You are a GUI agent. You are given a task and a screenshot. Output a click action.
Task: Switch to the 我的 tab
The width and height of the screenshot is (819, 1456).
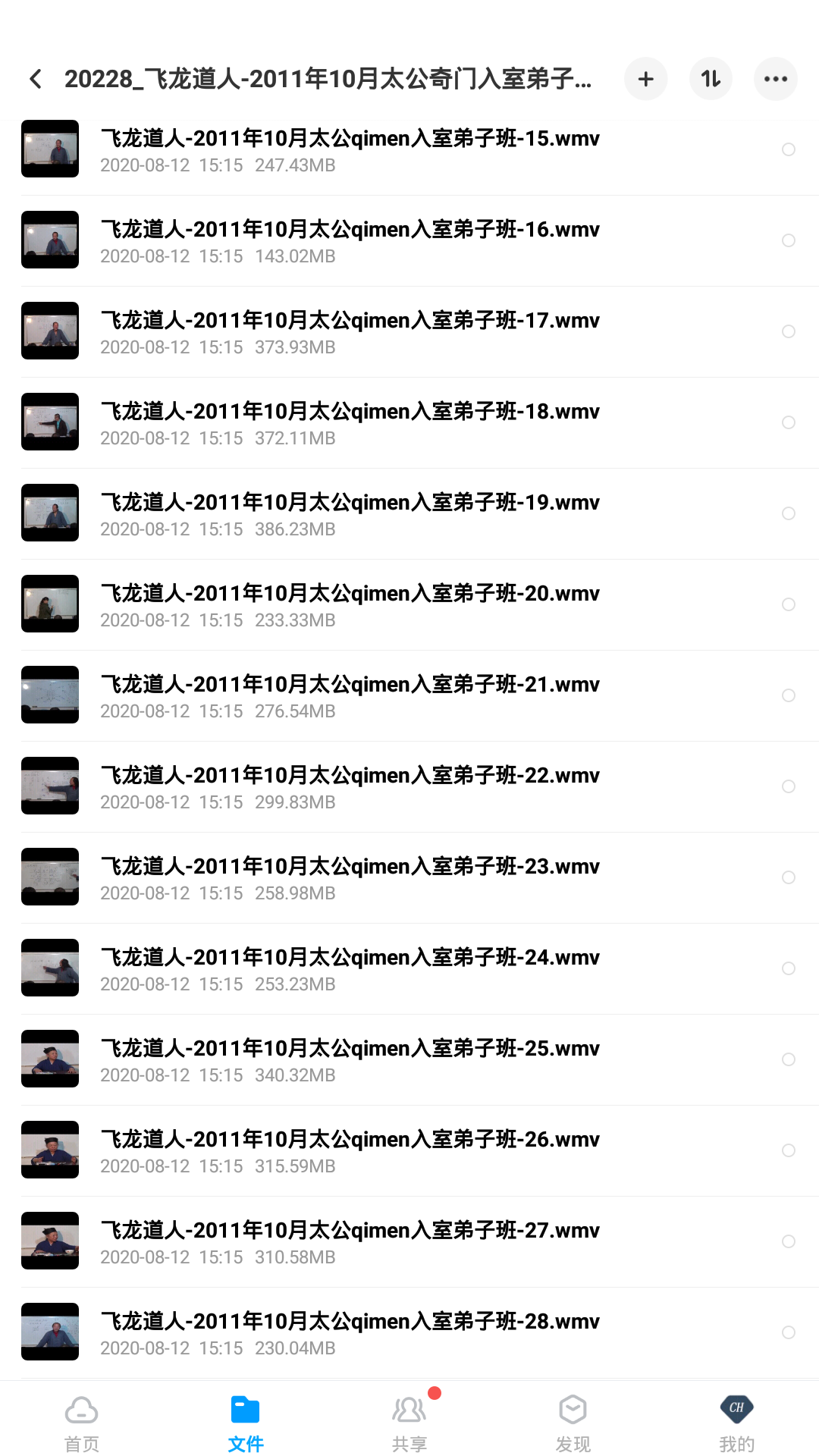coord(736,1423)
